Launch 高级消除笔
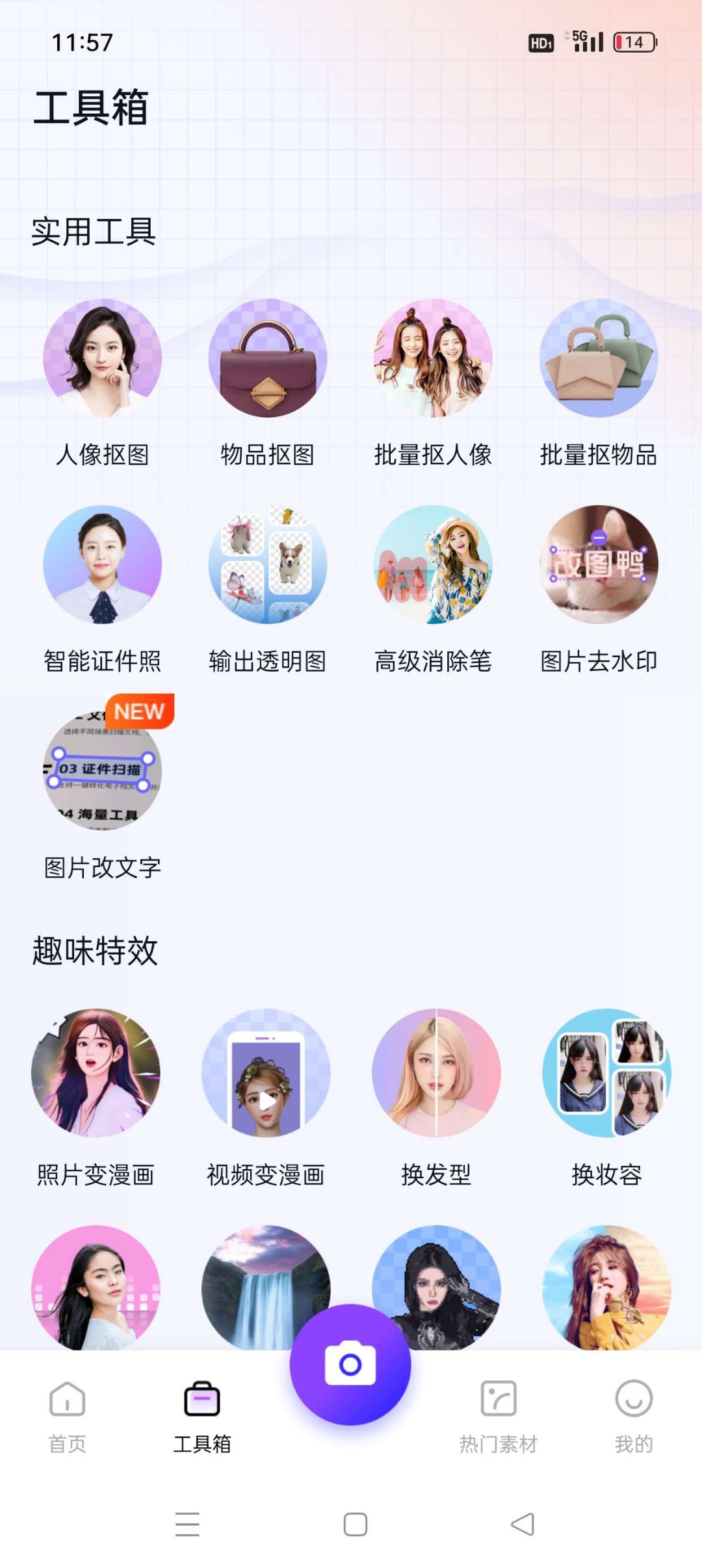The width and height of the screenshot is (702, 1568). point(433,565)
